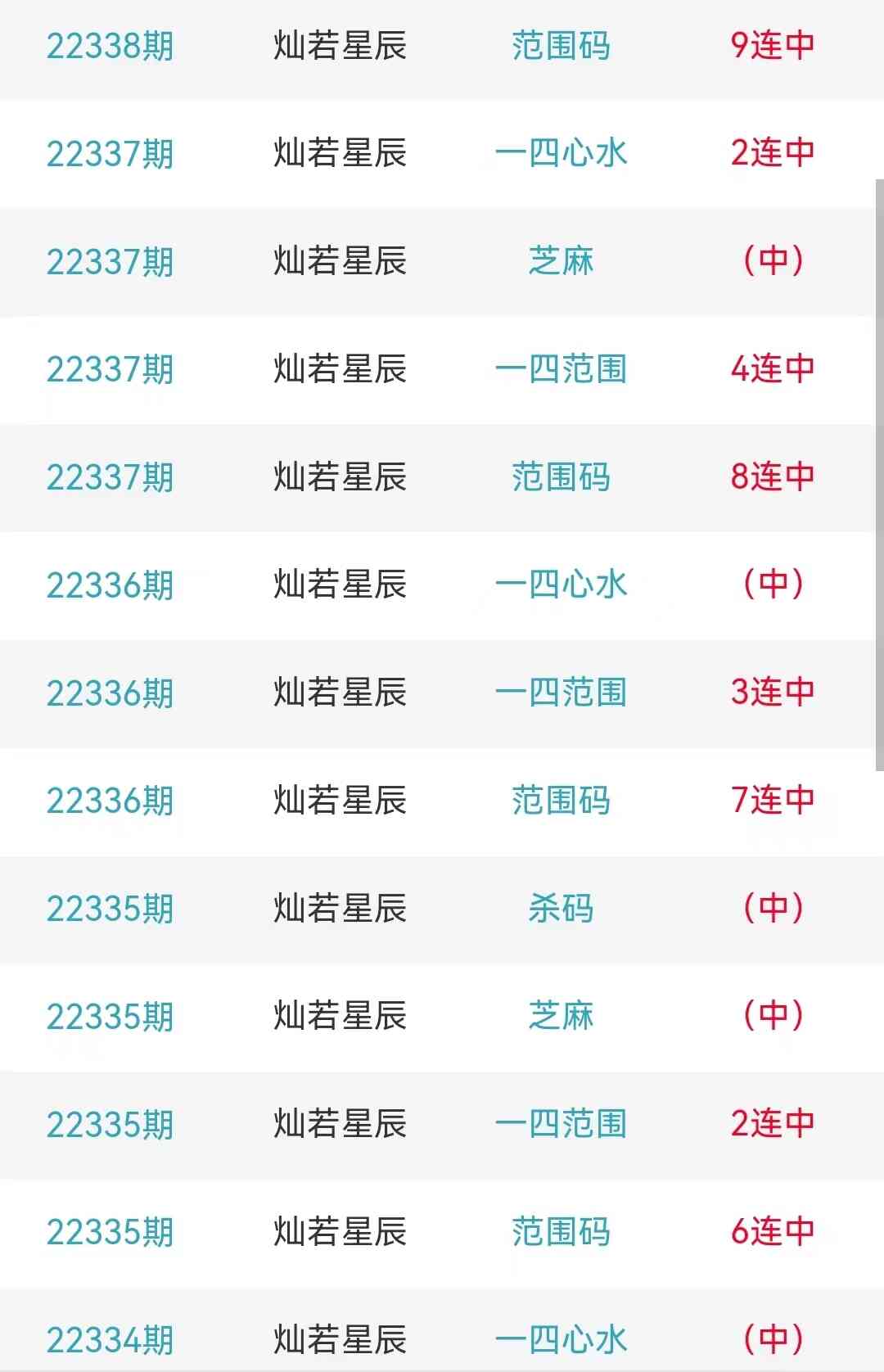Select the 22335期 芝麻 row
Image resolution: width=884 pixels, height=1372 pixels.
(562, 1016)
